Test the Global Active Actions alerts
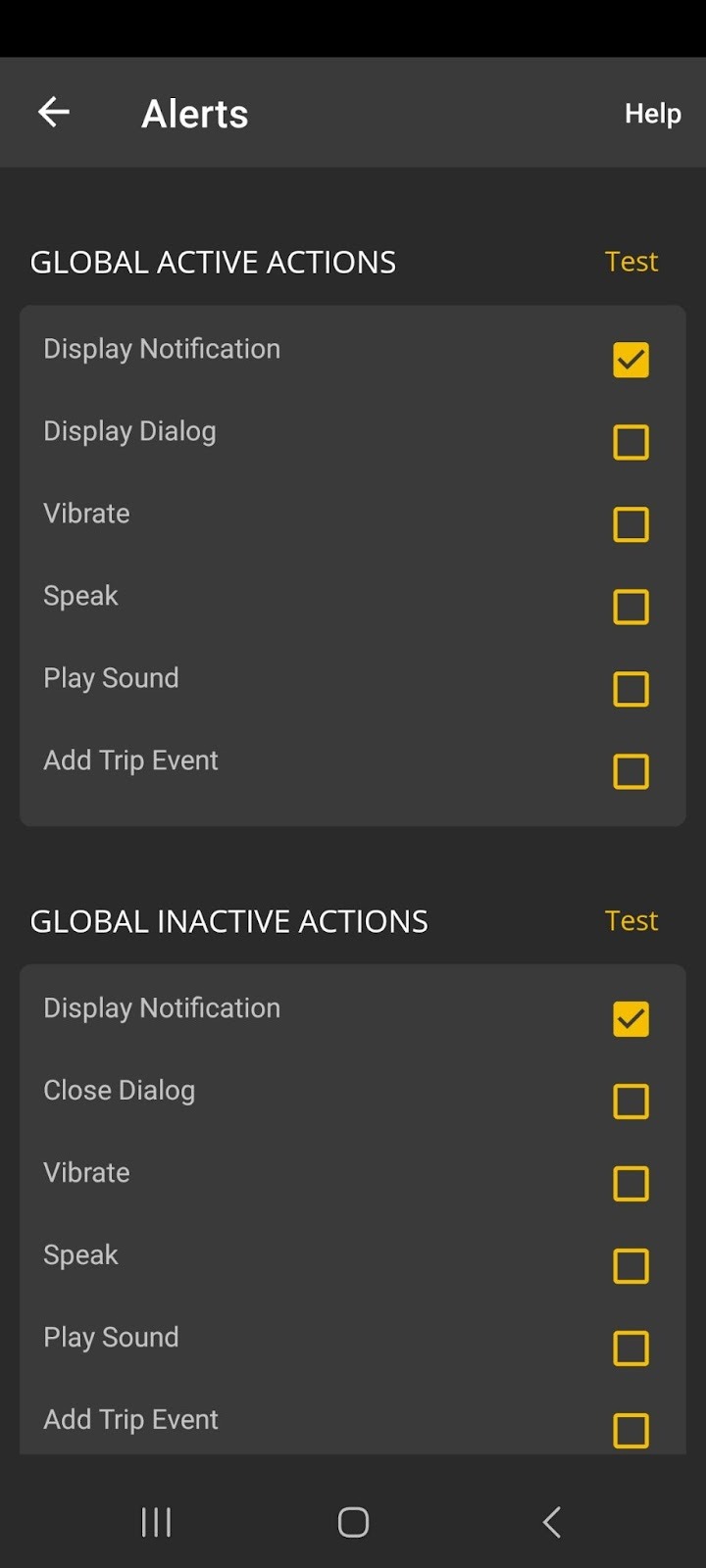This screenshot has height=1568, width=706. (630, 261)
